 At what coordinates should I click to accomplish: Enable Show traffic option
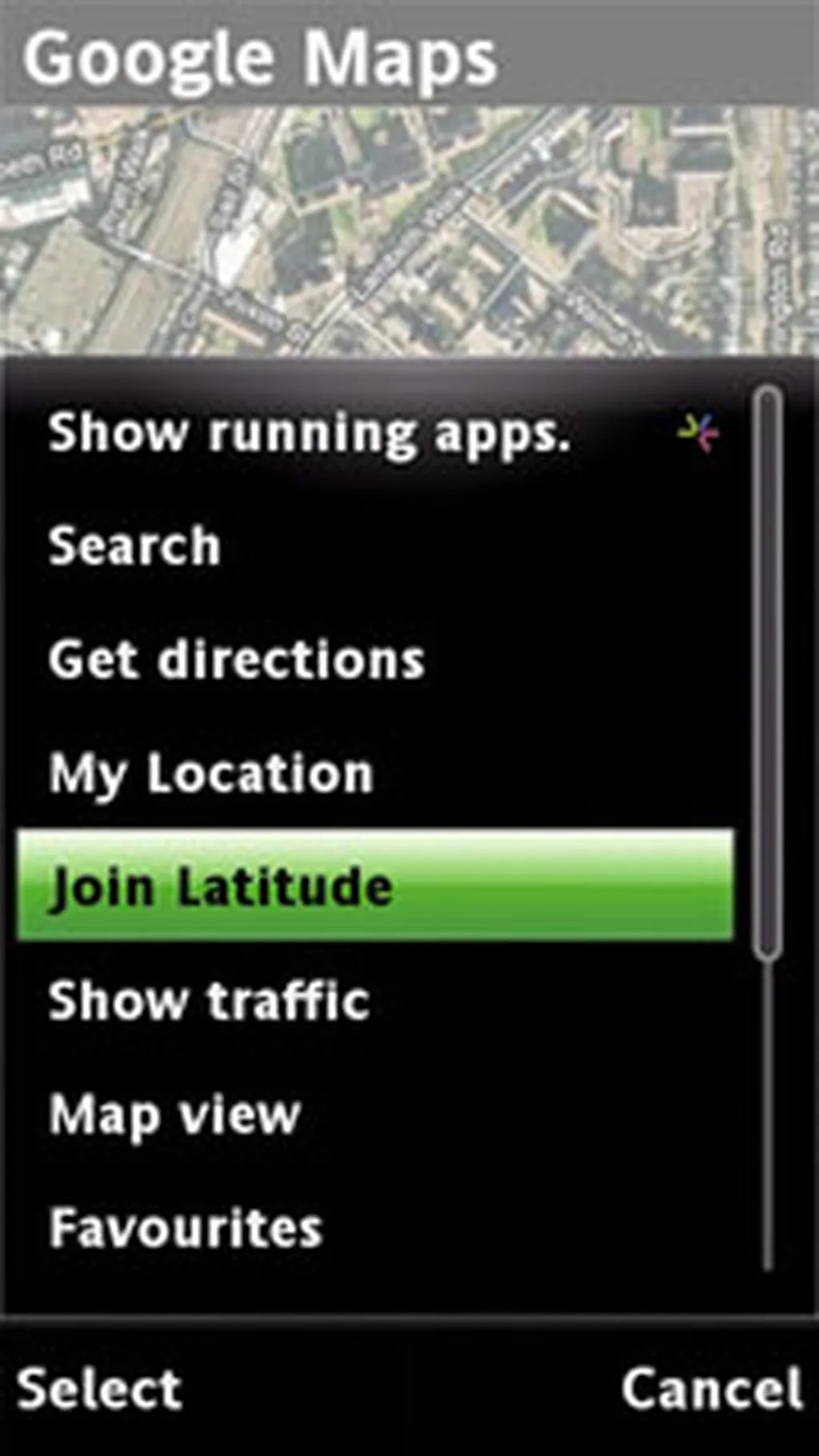coord(210,1000)
